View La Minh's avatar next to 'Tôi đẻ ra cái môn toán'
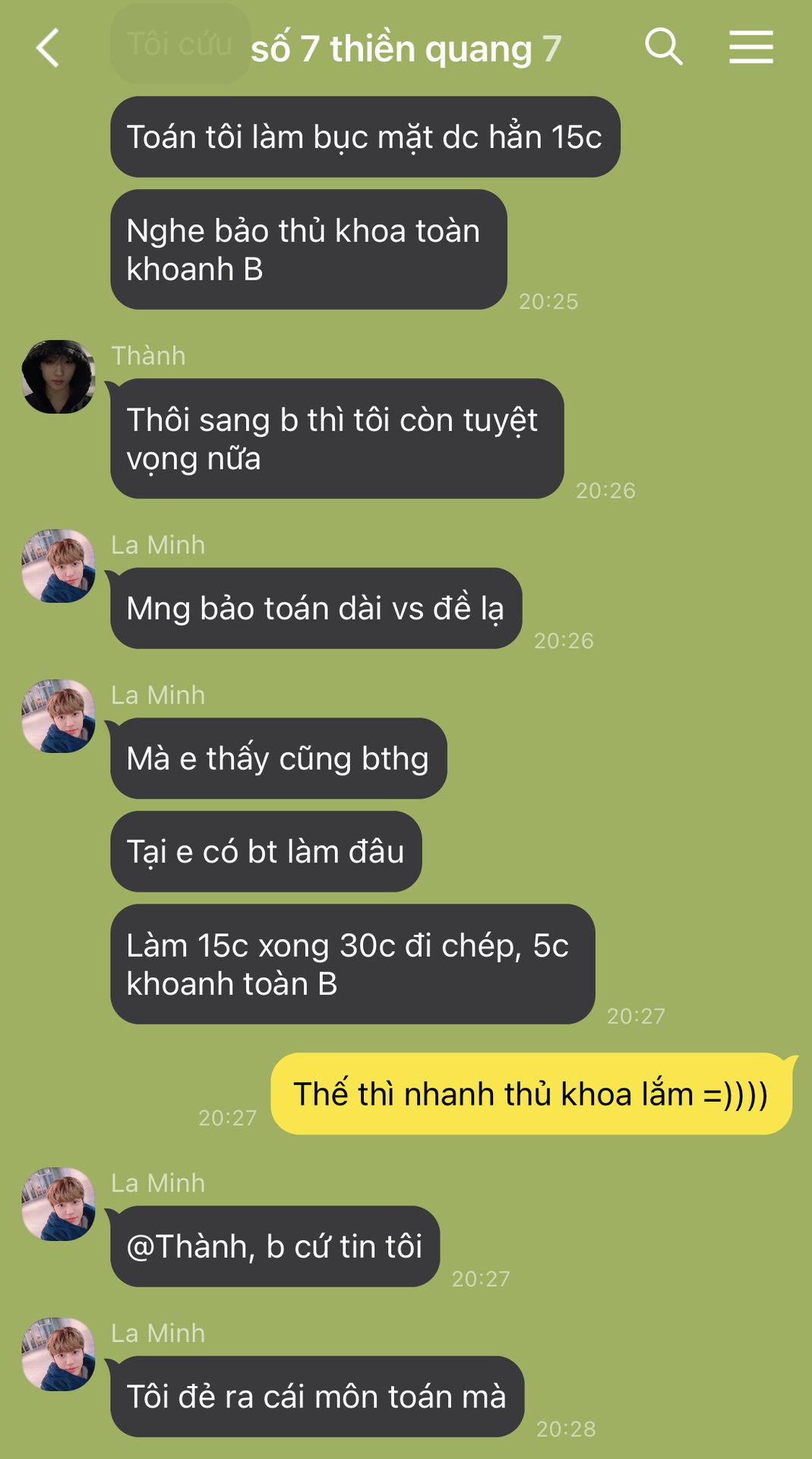 pyautogui.click(x=58, y=1354)
